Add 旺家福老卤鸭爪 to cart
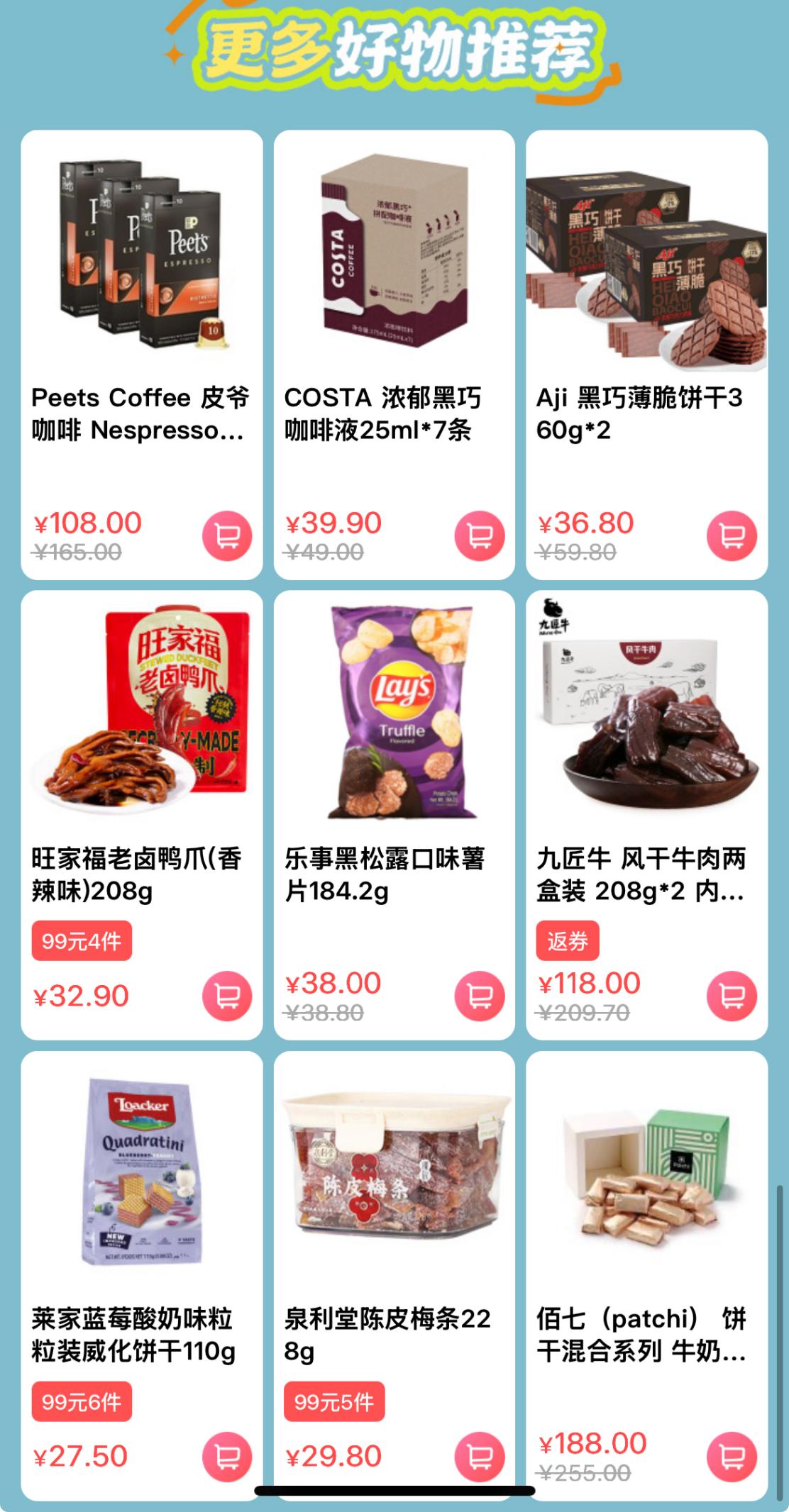The width and height of the screenshot is (789, 1512). (x=227, y=996)
